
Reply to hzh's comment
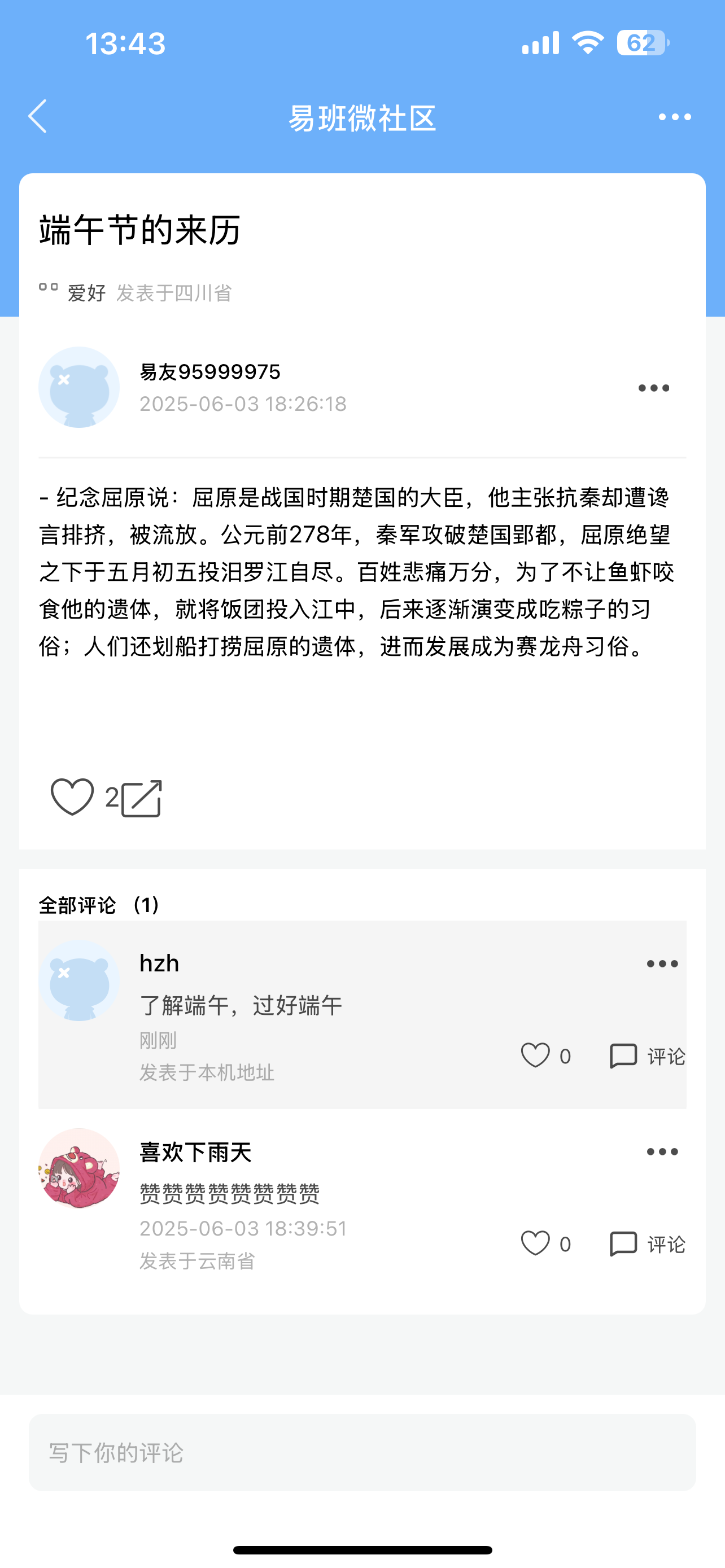(x=647, y=1056)
